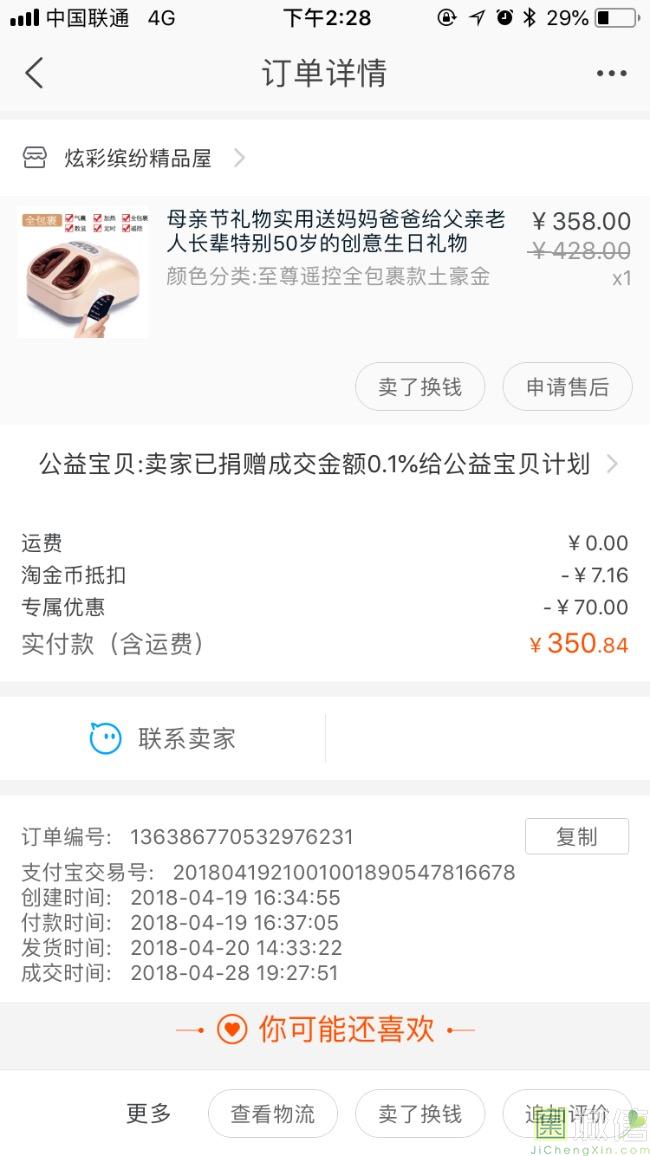Tap 卖了换钱 under the product
The image size is (650, 1156).
(420, 387)
